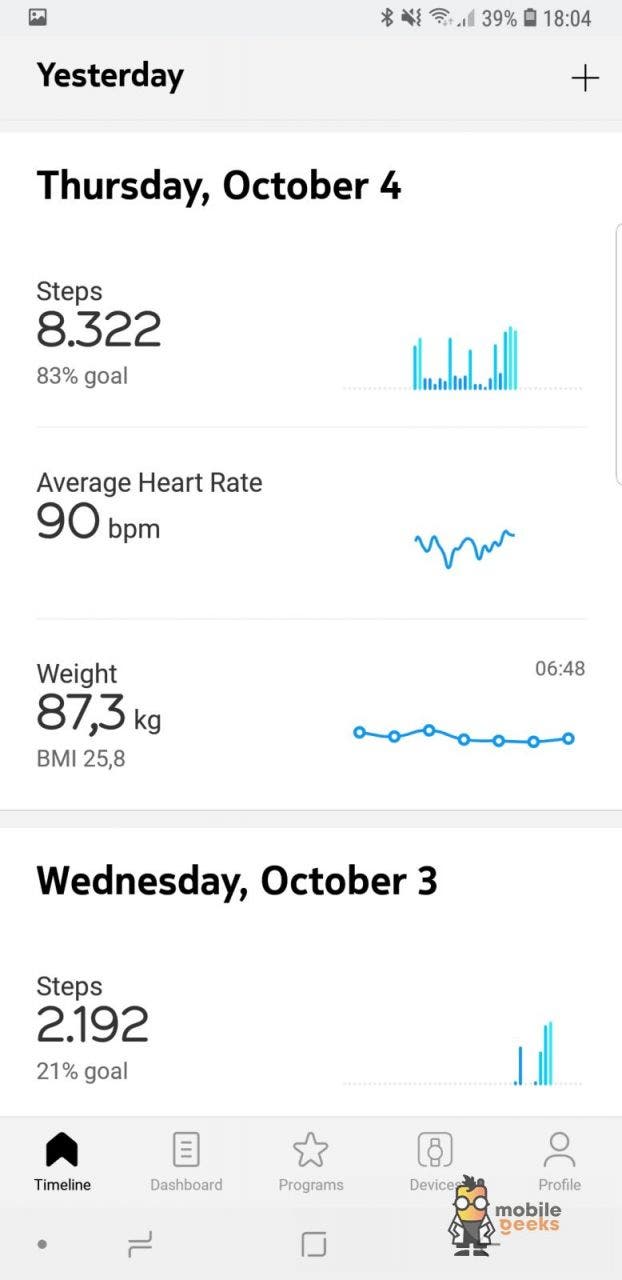Viewport: 622px width, 1280px height.
Task: Open Thursday's Steps 8.322 entry
Action: pos(311,335)
